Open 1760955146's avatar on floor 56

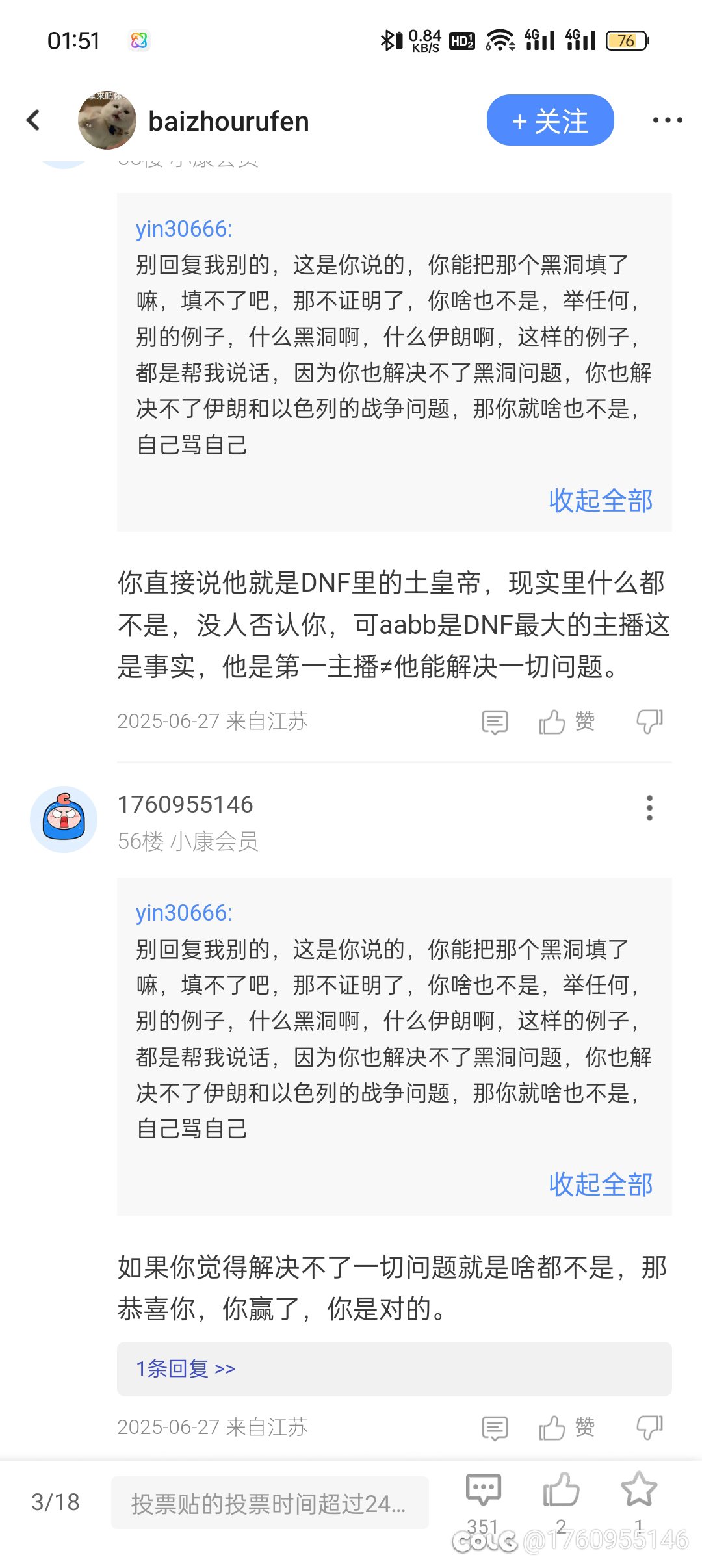[x=64, y=819]
